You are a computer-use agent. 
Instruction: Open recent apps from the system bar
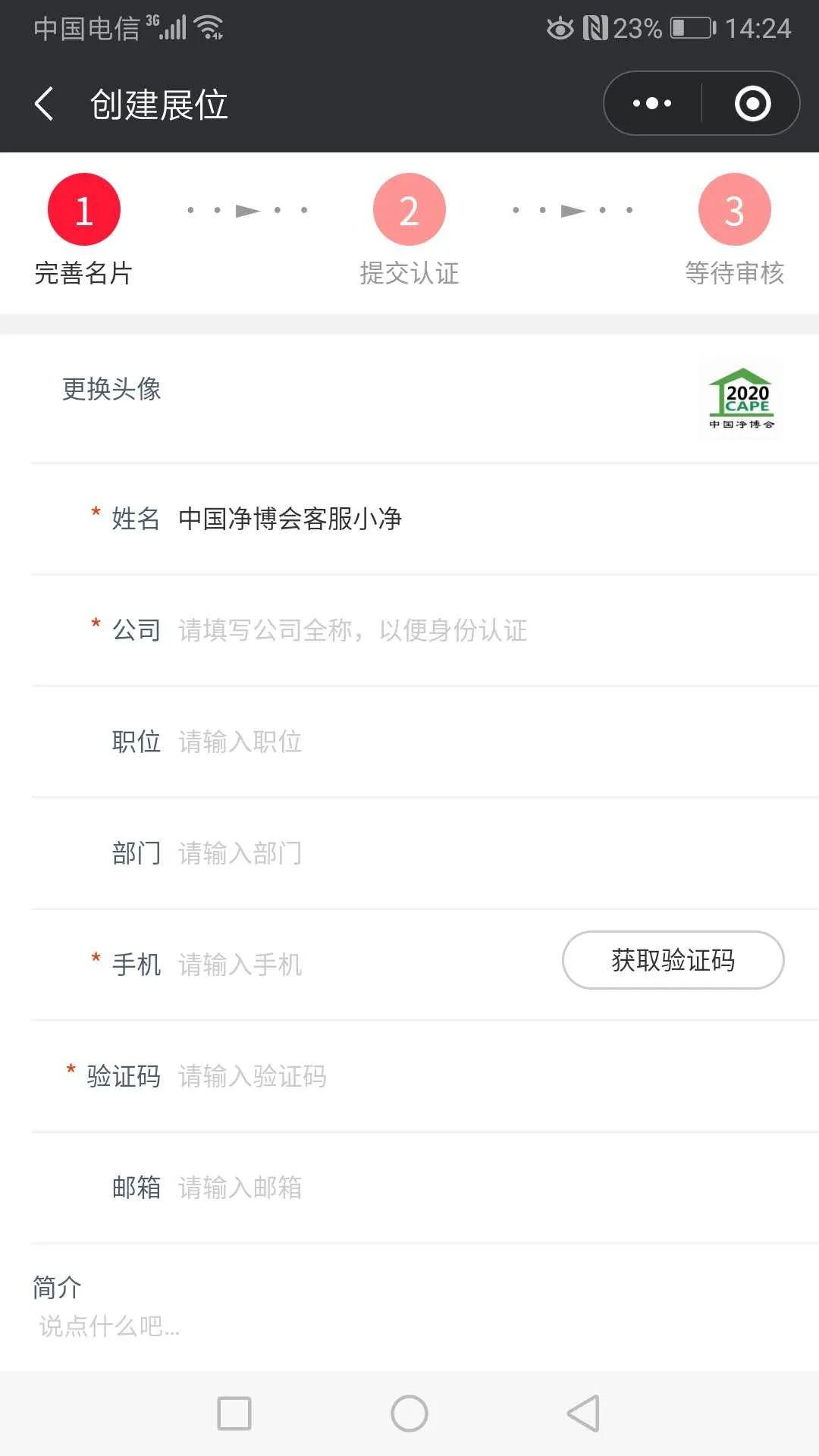(x=234, y=1414)
